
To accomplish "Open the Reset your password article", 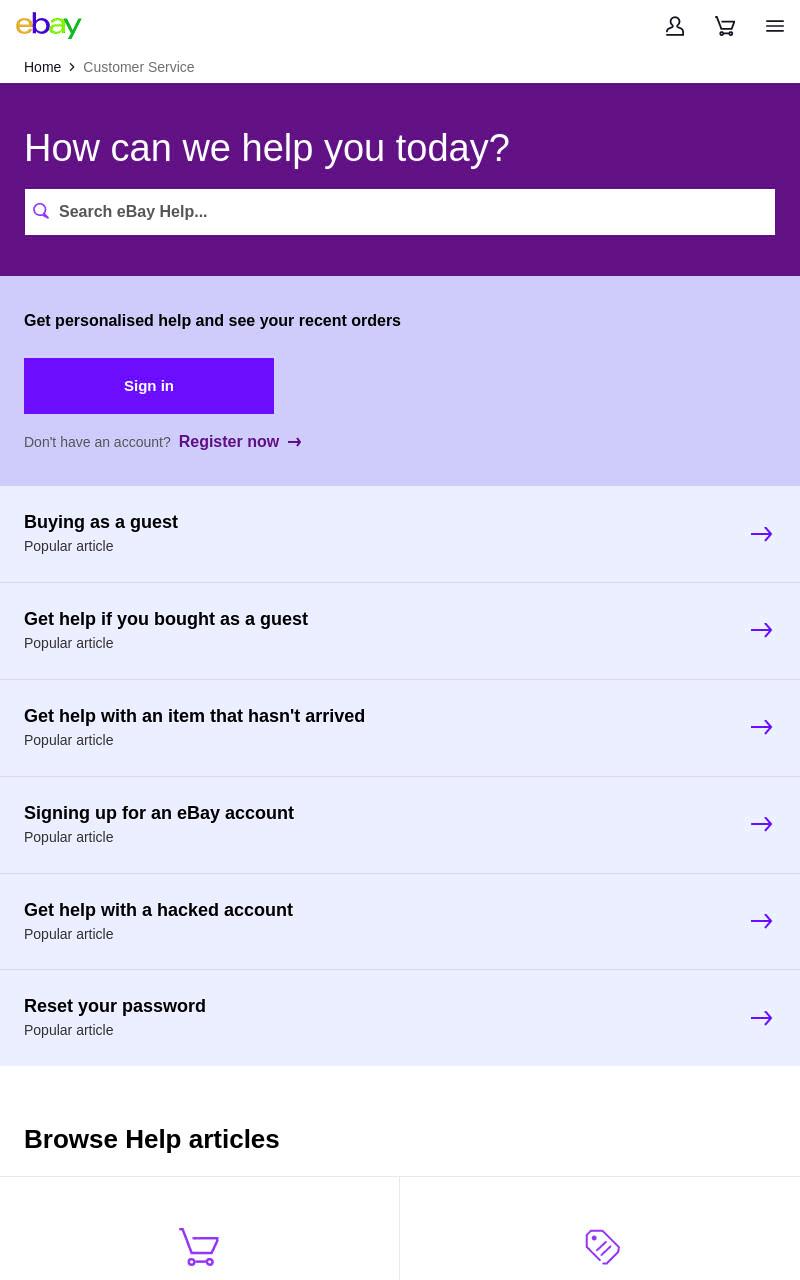I will (x=400, y=1018).
